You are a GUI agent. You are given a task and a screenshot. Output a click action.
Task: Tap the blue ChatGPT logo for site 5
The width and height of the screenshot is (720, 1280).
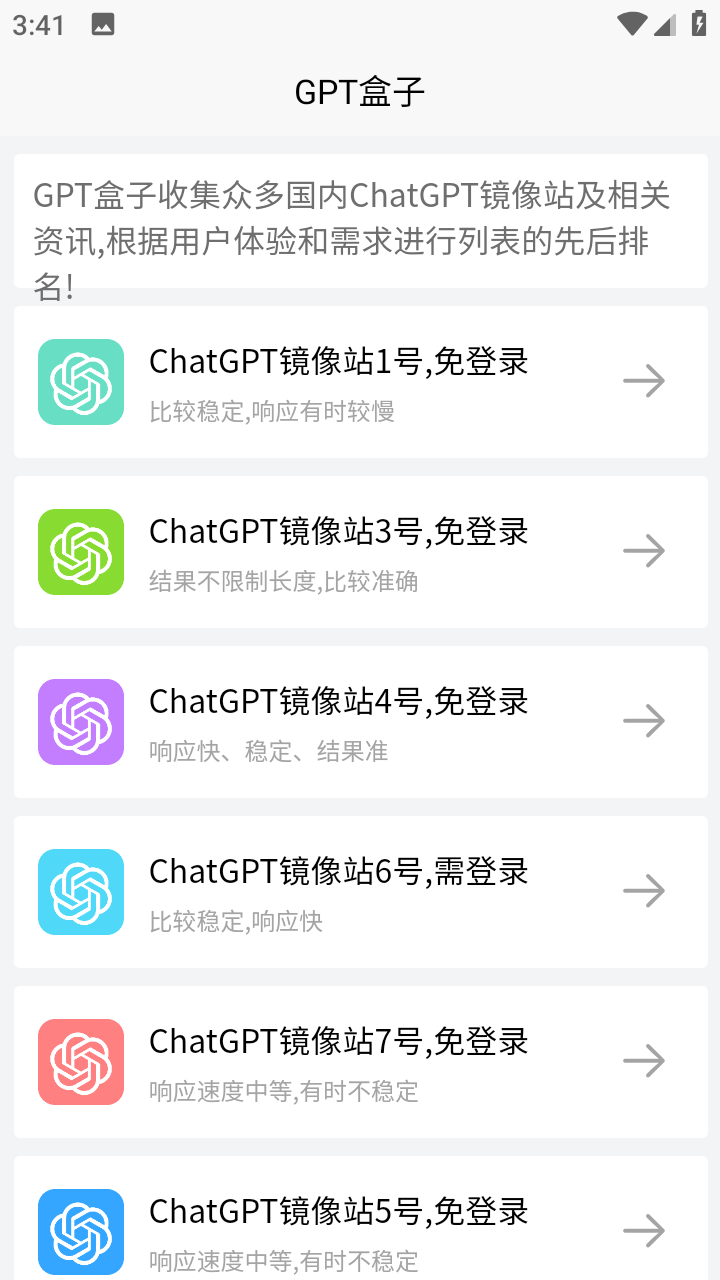point(80,1232)
